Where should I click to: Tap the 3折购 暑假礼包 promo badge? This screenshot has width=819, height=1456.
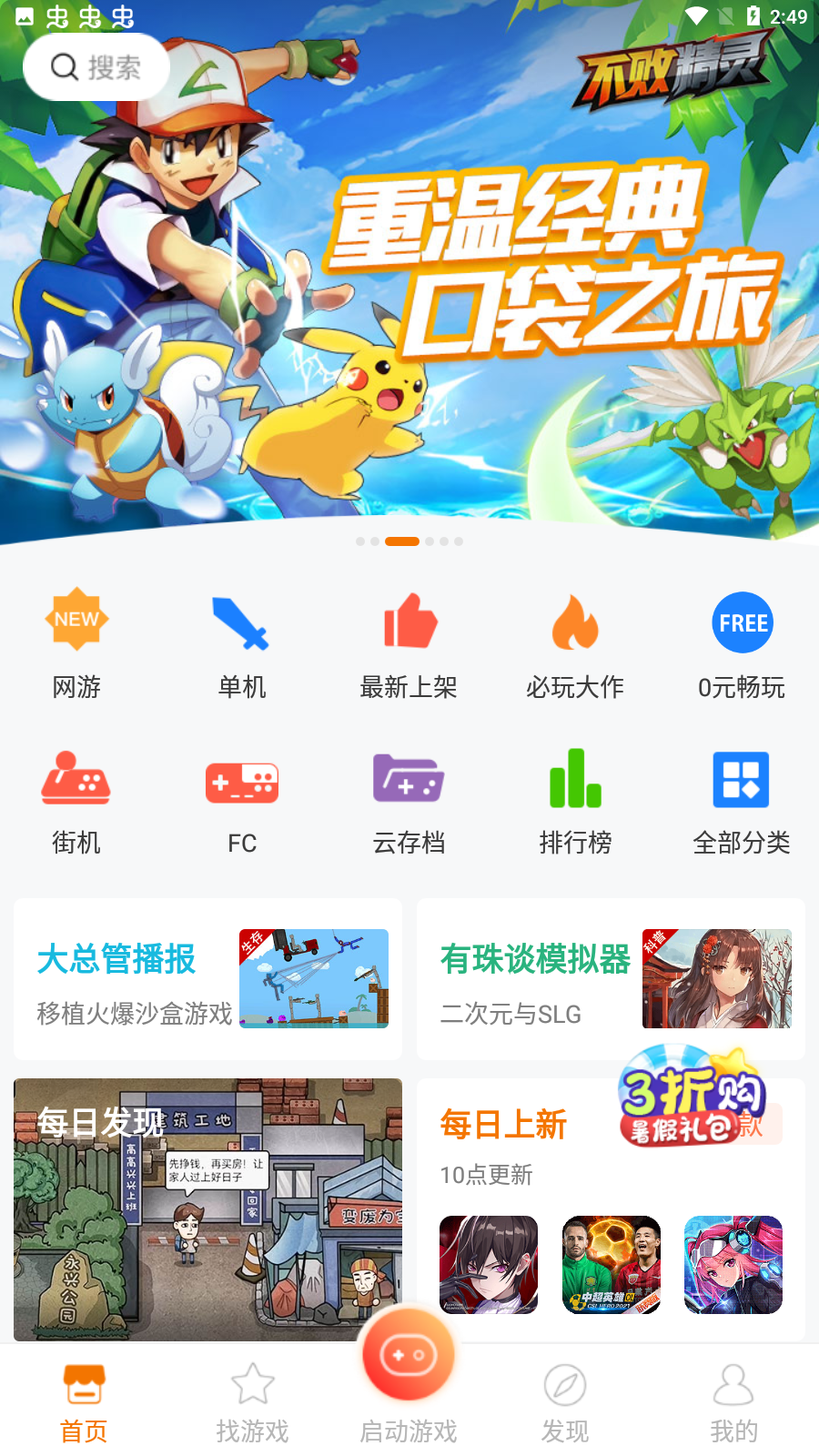(692, 1097)
